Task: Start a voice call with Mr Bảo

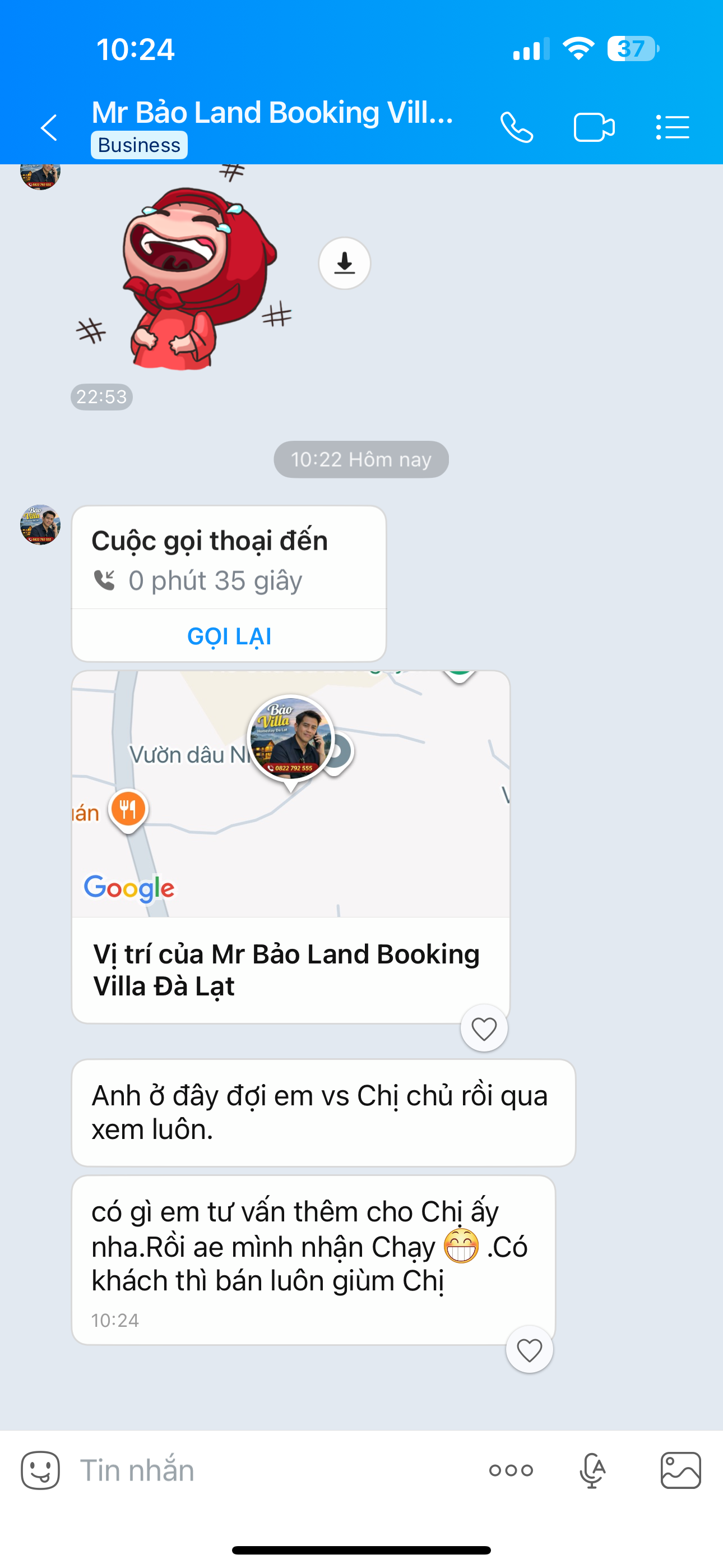Action: 518,126
